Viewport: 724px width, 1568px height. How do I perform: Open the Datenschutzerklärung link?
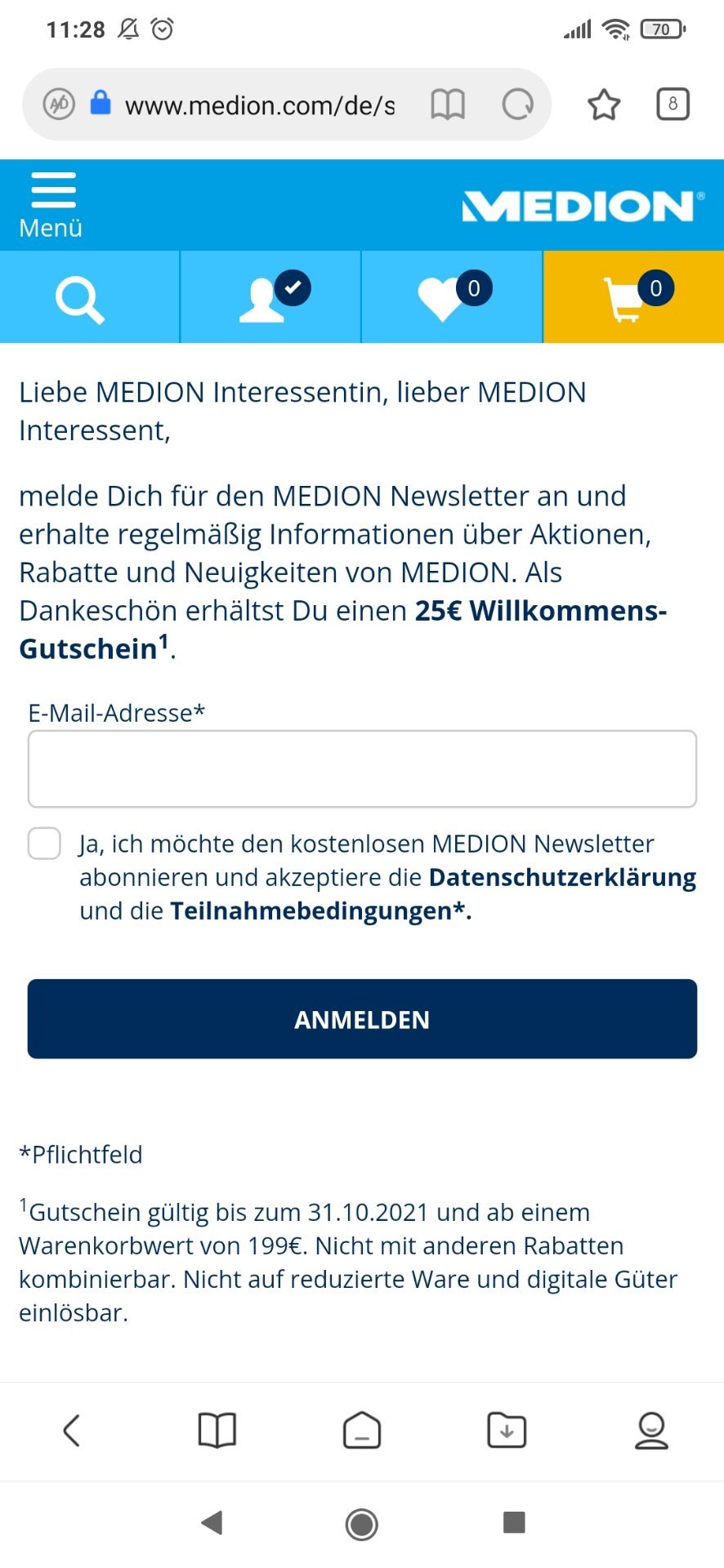point(562,877)
